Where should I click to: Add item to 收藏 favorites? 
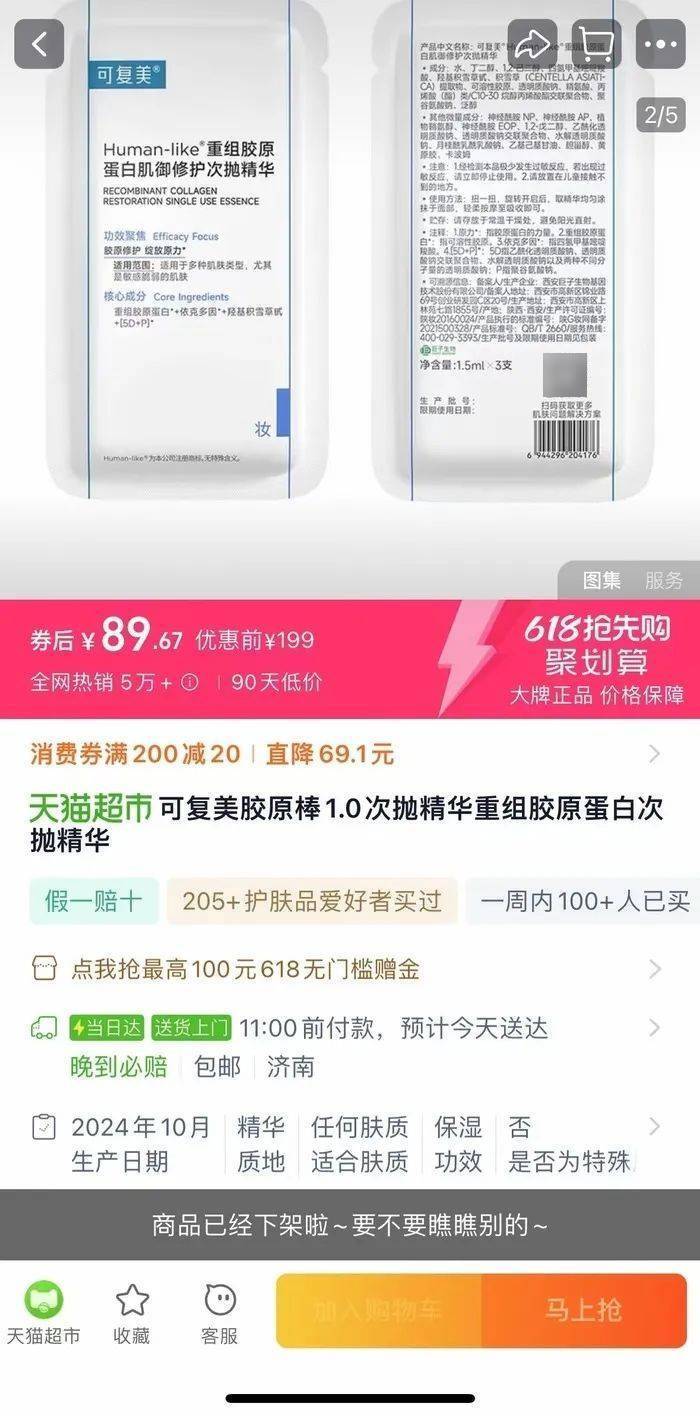coord(131,1313)
